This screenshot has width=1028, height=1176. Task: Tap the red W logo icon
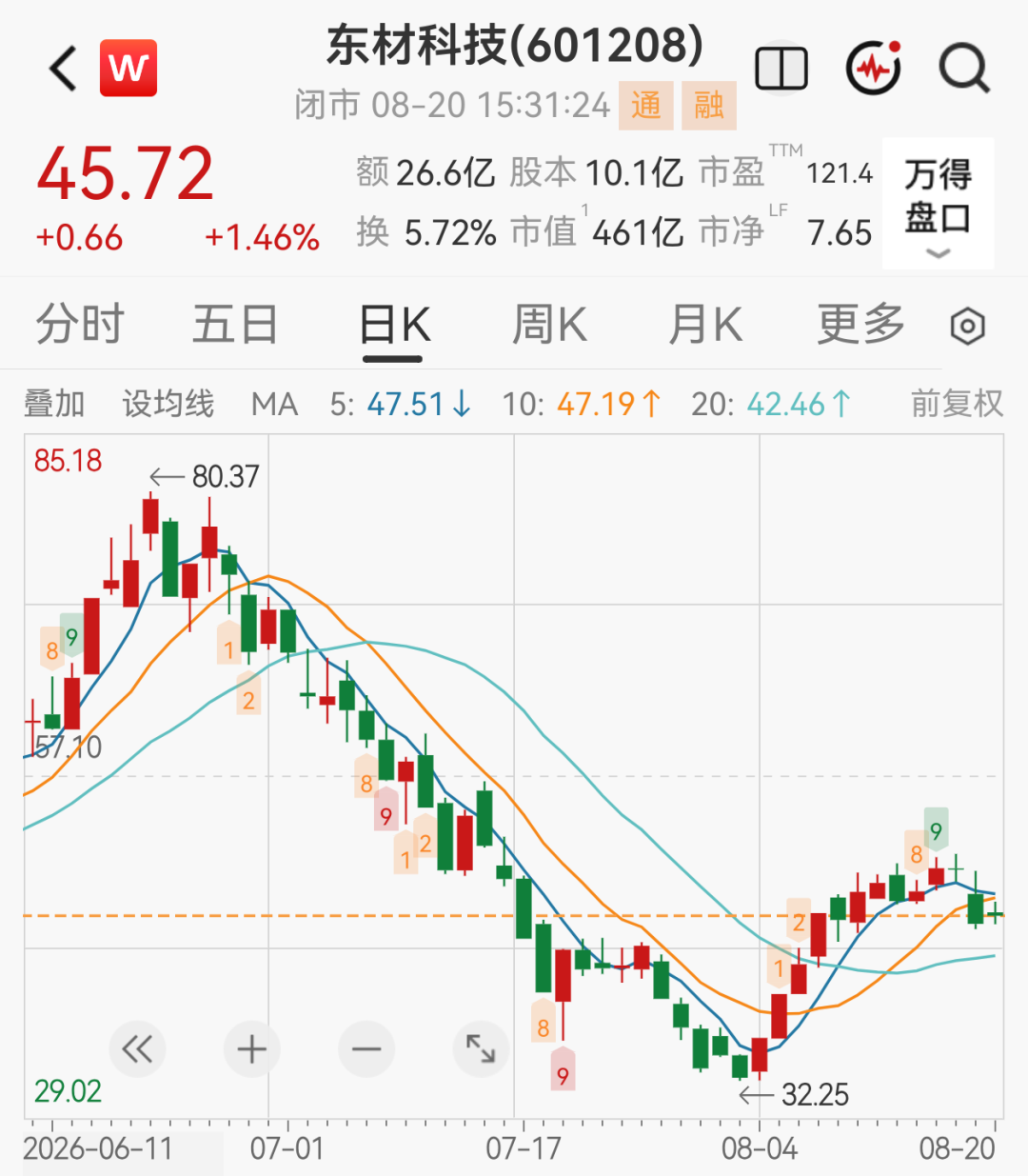128,69
